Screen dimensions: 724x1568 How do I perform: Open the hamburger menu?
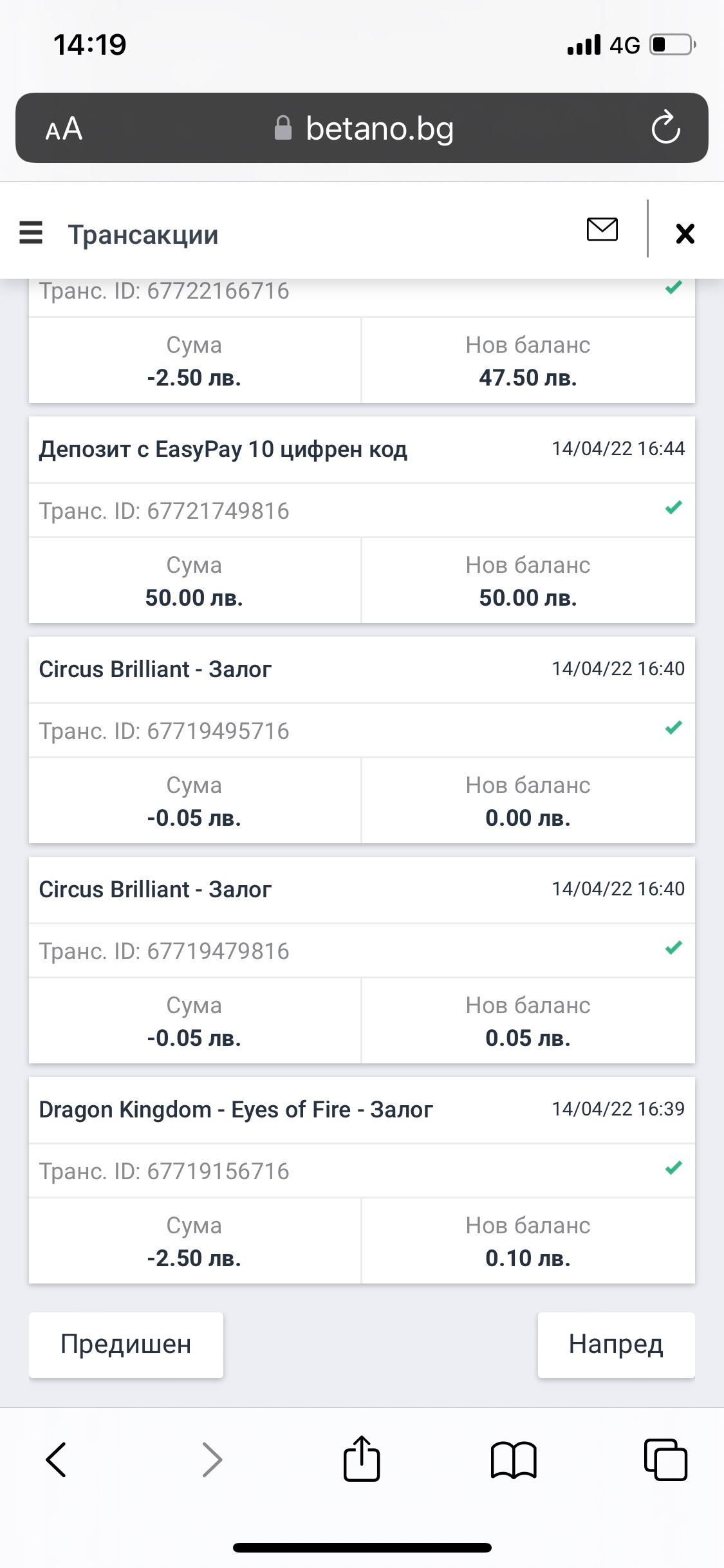31,233
